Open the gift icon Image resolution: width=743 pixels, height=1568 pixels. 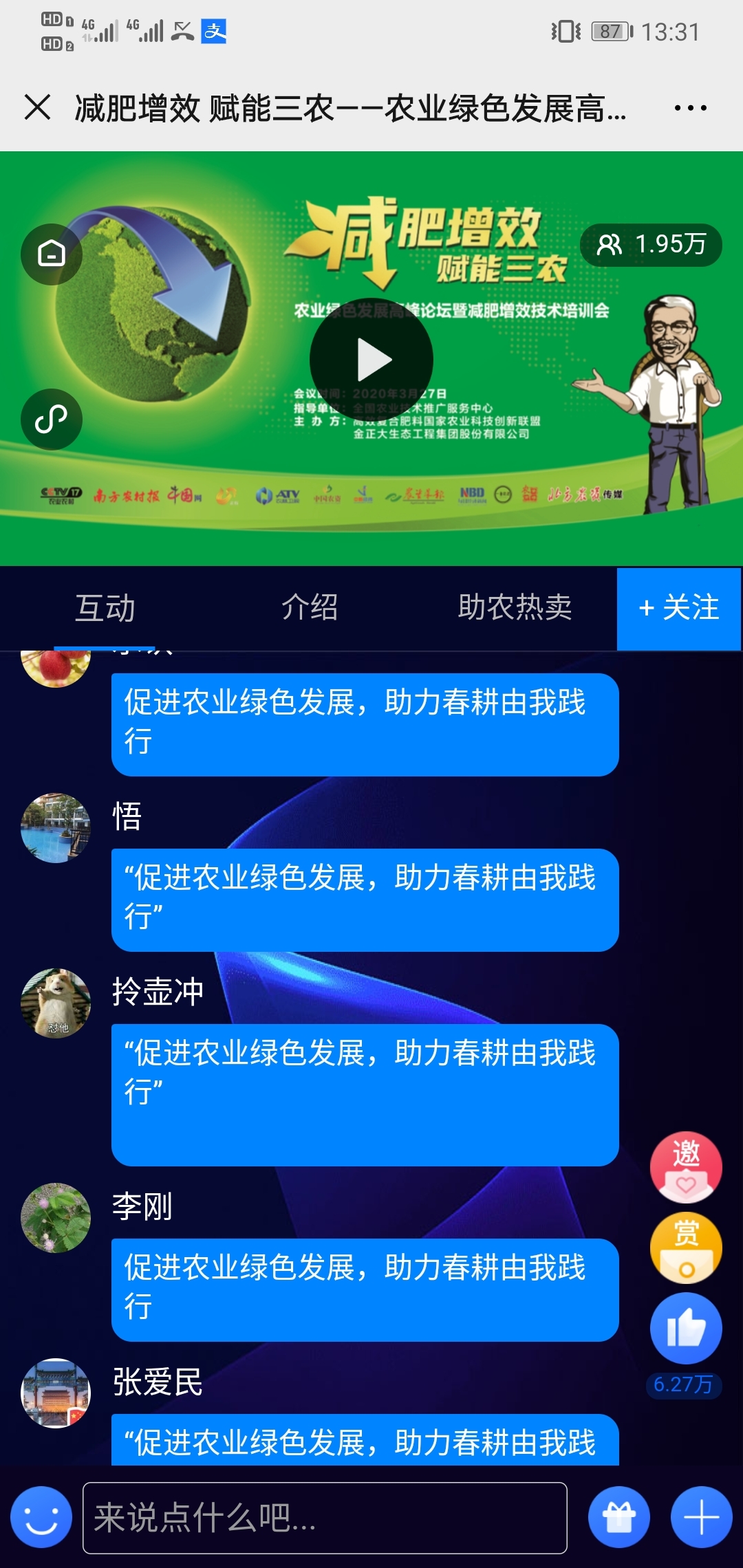[x=618, y=1517]
